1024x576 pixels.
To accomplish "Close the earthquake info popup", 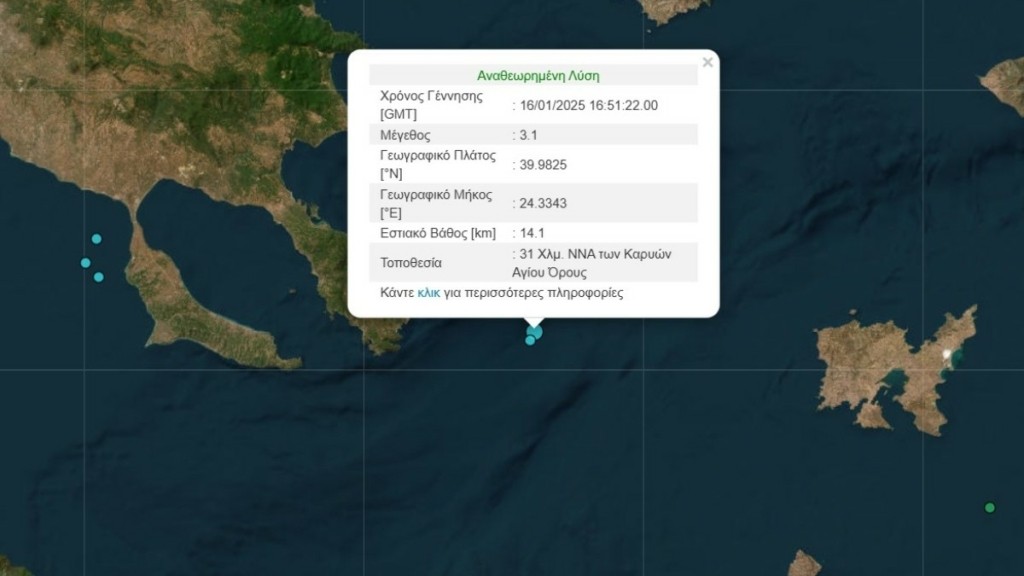I will 708,63.
